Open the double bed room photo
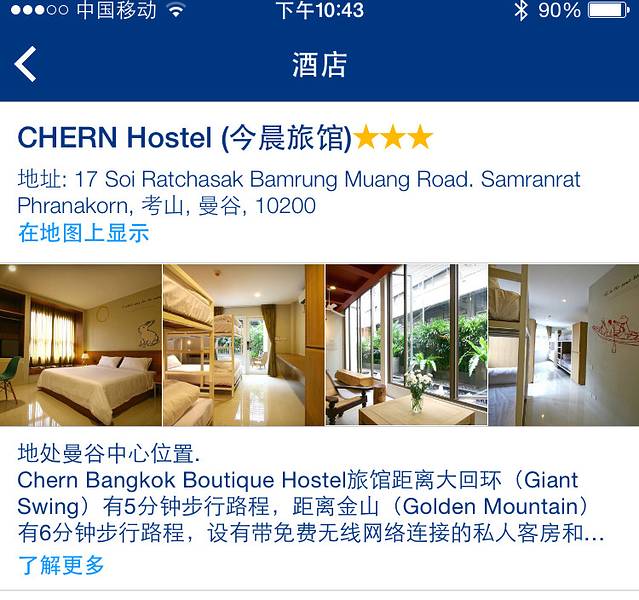Viewport: 639px width, 600px height. click(x=80, y=345)
